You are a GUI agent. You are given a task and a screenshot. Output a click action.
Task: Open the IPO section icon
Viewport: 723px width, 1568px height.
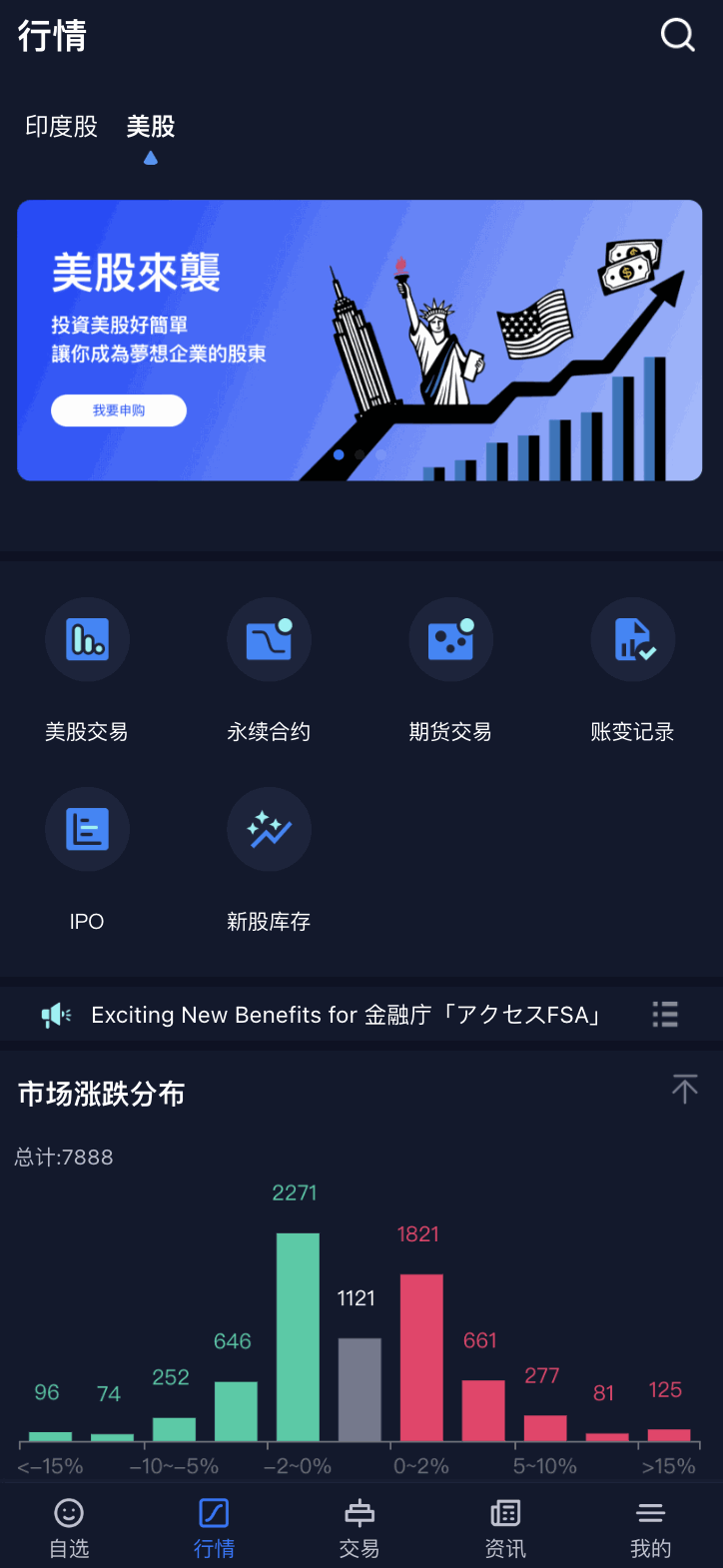coord(87,829)
